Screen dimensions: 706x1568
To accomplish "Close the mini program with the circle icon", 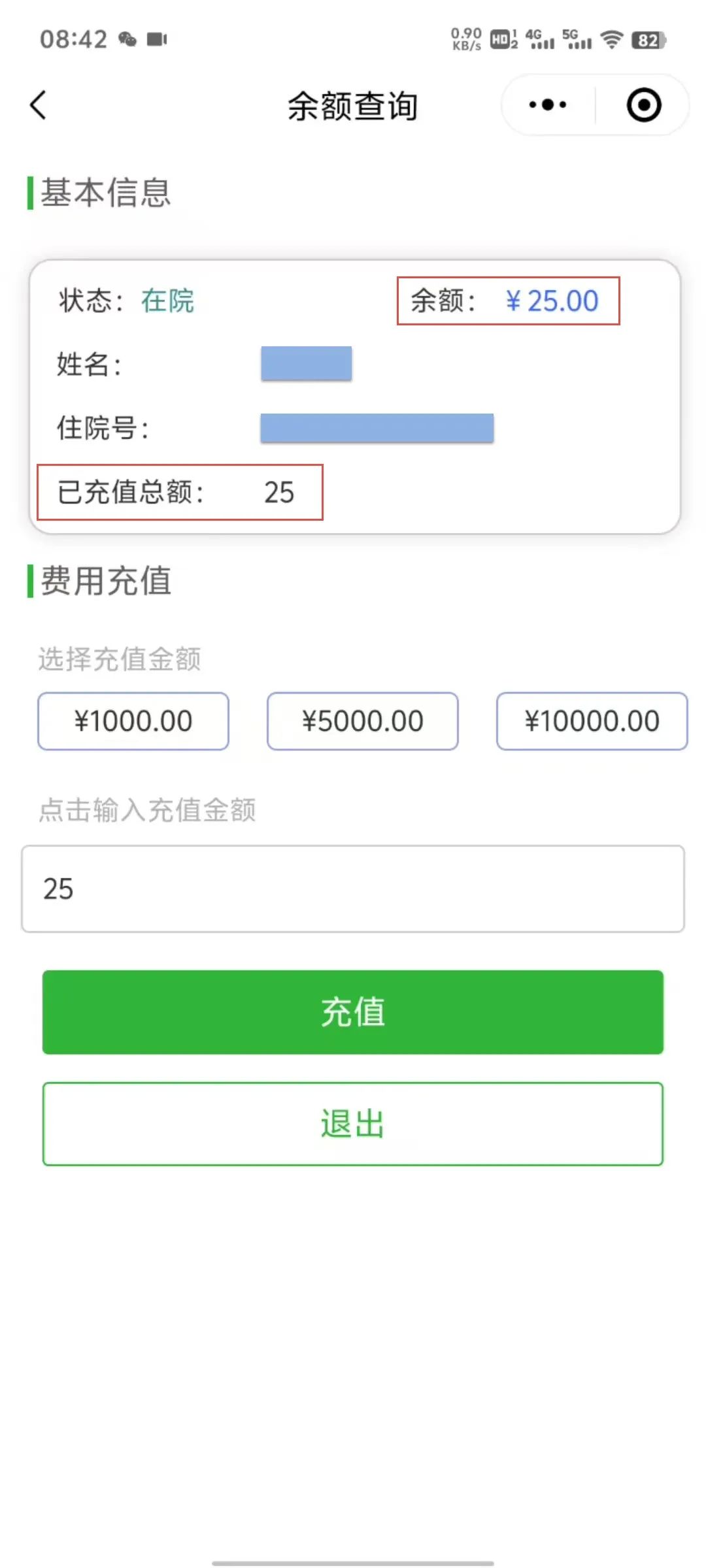I will click(644, 105).
